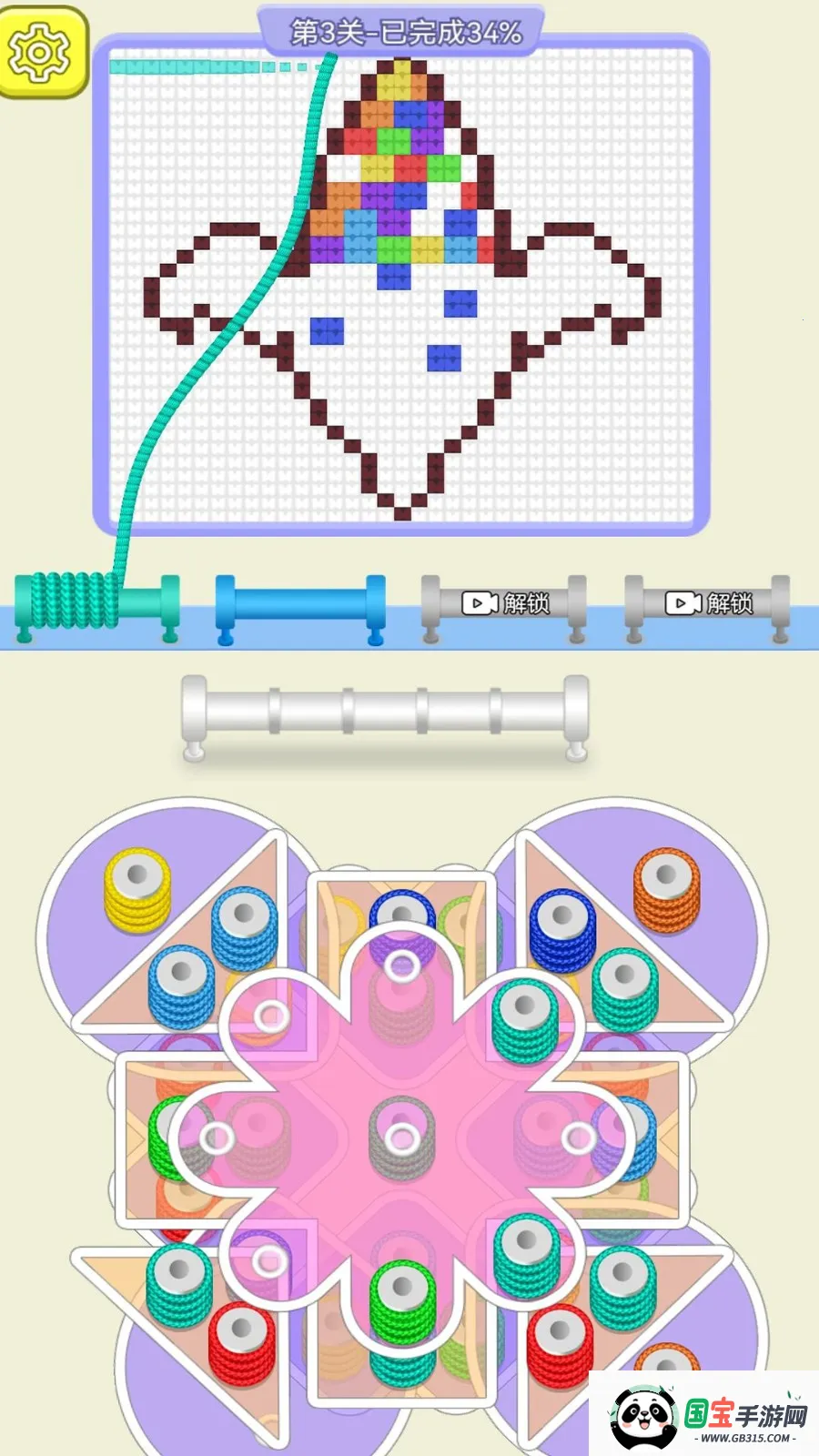Select the dark blue rope spool
Viewport: 819px width, 1456px height.
click(562, 930)
